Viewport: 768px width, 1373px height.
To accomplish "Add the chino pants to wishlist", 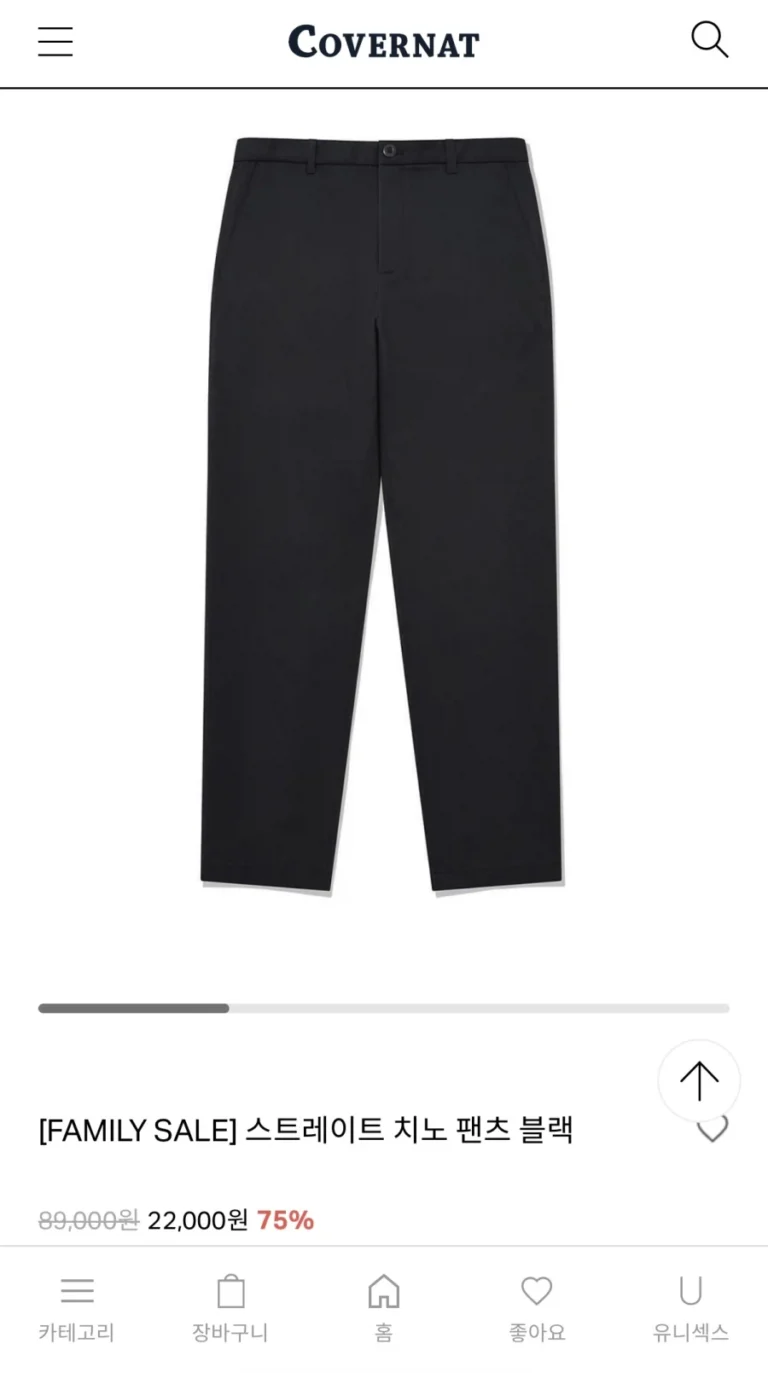I will (712, 1130).
